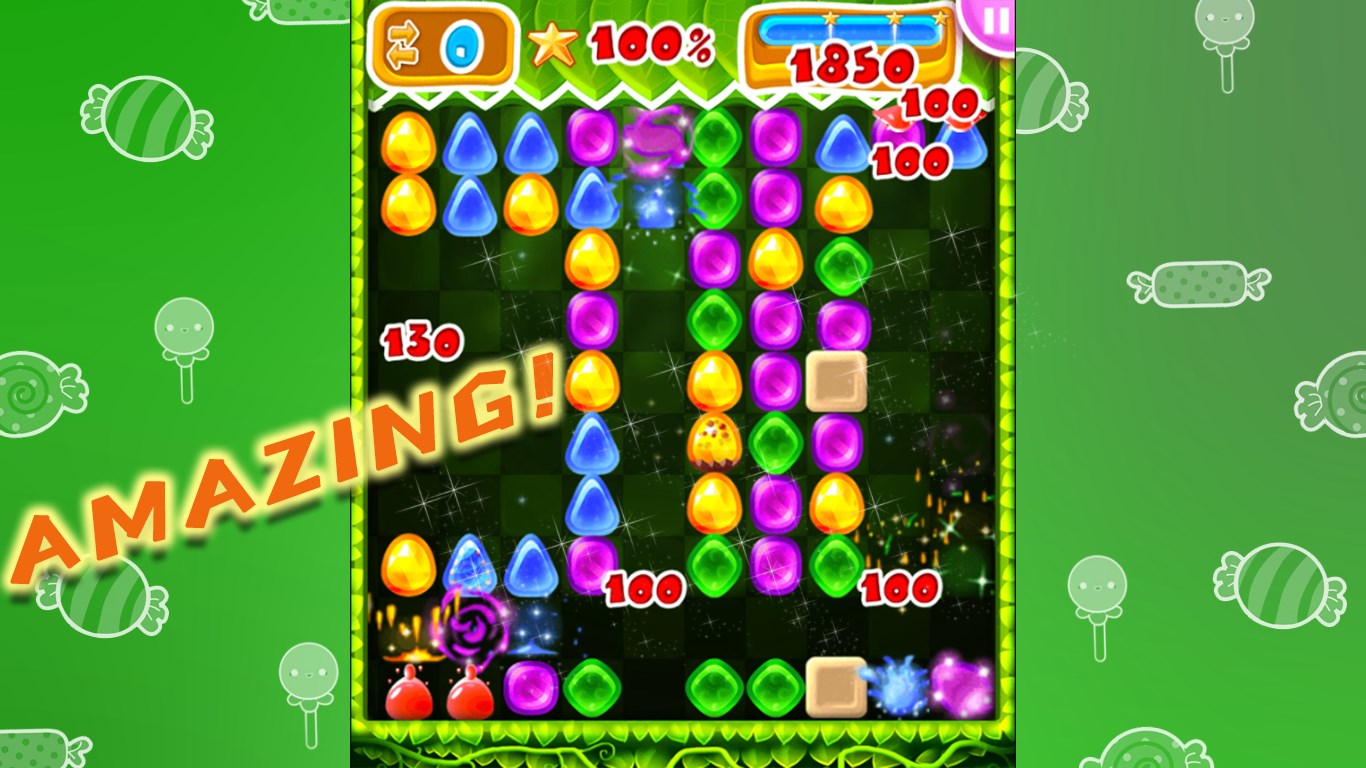The width and height of the screenshot is (1366, 768).
Task: Tap the spotted orange egg jelly
Action: pos(714,441)
